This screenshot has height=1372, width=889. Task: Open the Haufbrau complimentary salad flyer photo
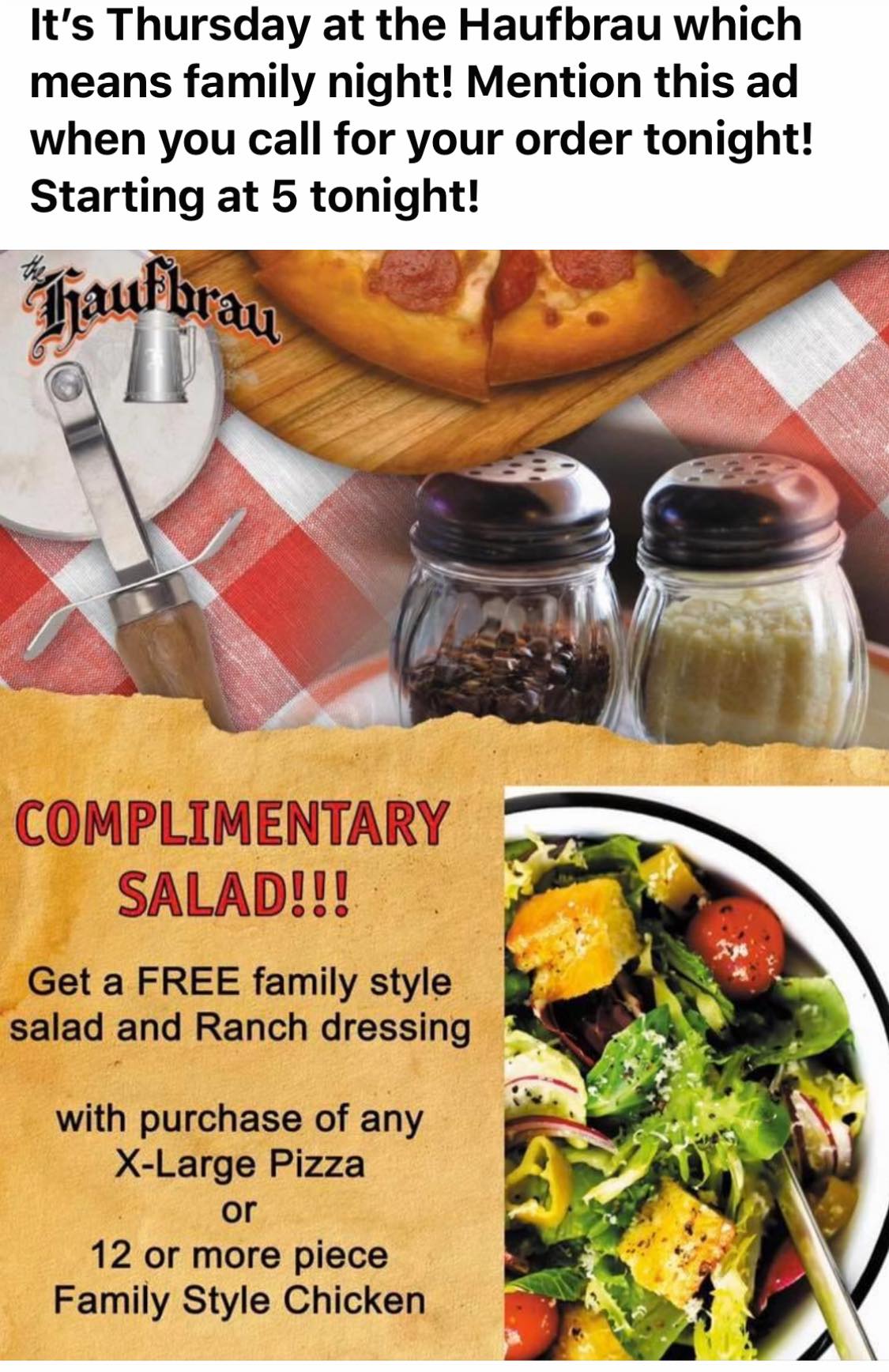pos(444,806)
